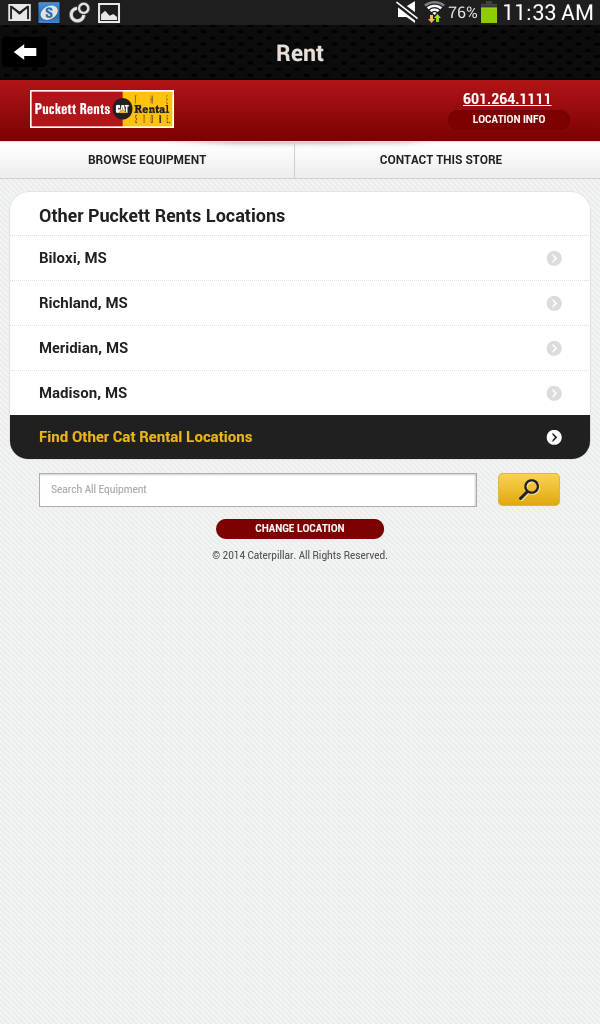
Task: Focus the Search All Equipment field
Action: pos(258,490)
